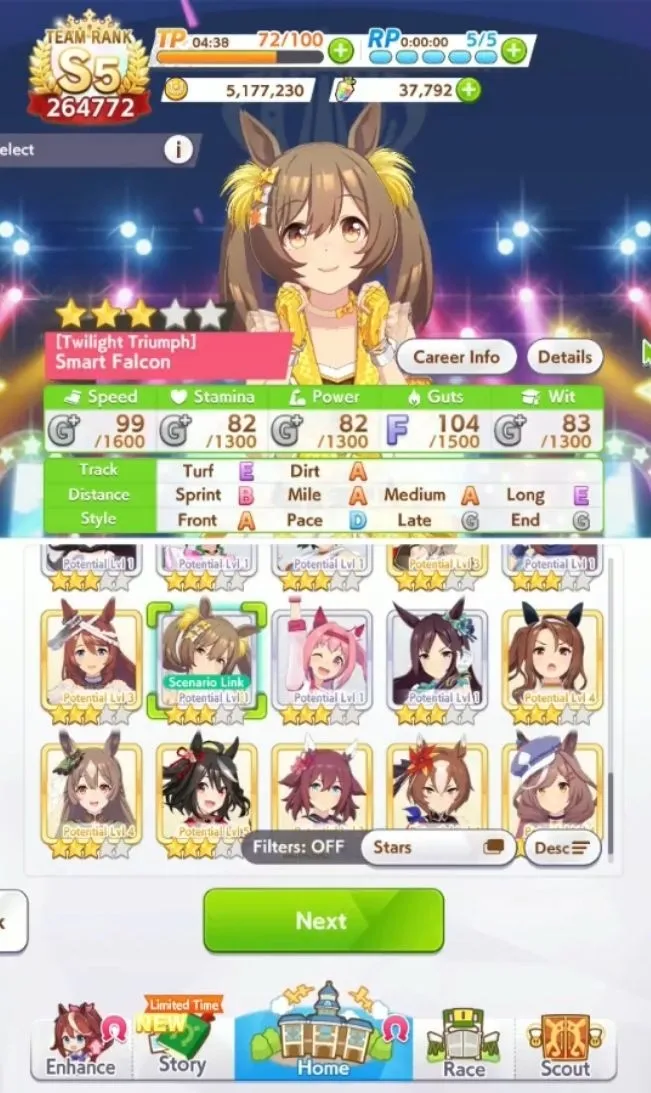View Career Info for Smart Falcon
The width and height of the screenshot is (651, 1093).
point(457,357)
